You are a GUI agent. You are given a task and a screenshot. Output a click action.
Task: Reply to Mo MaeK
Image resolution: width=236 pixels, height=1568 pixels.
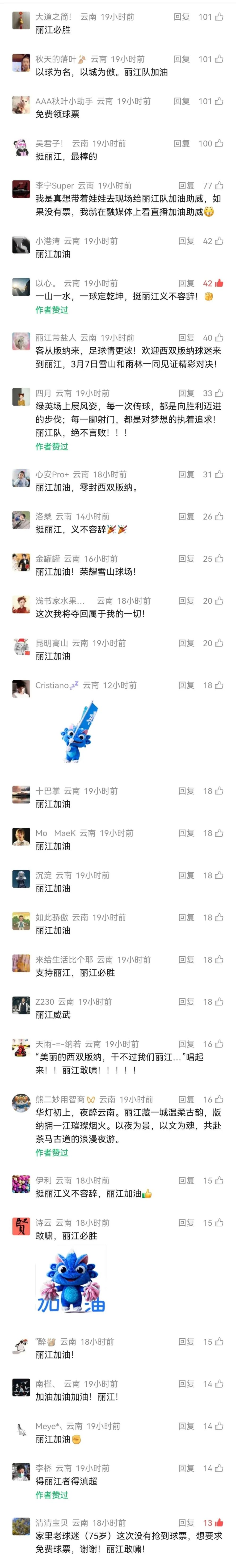(186, 833)
